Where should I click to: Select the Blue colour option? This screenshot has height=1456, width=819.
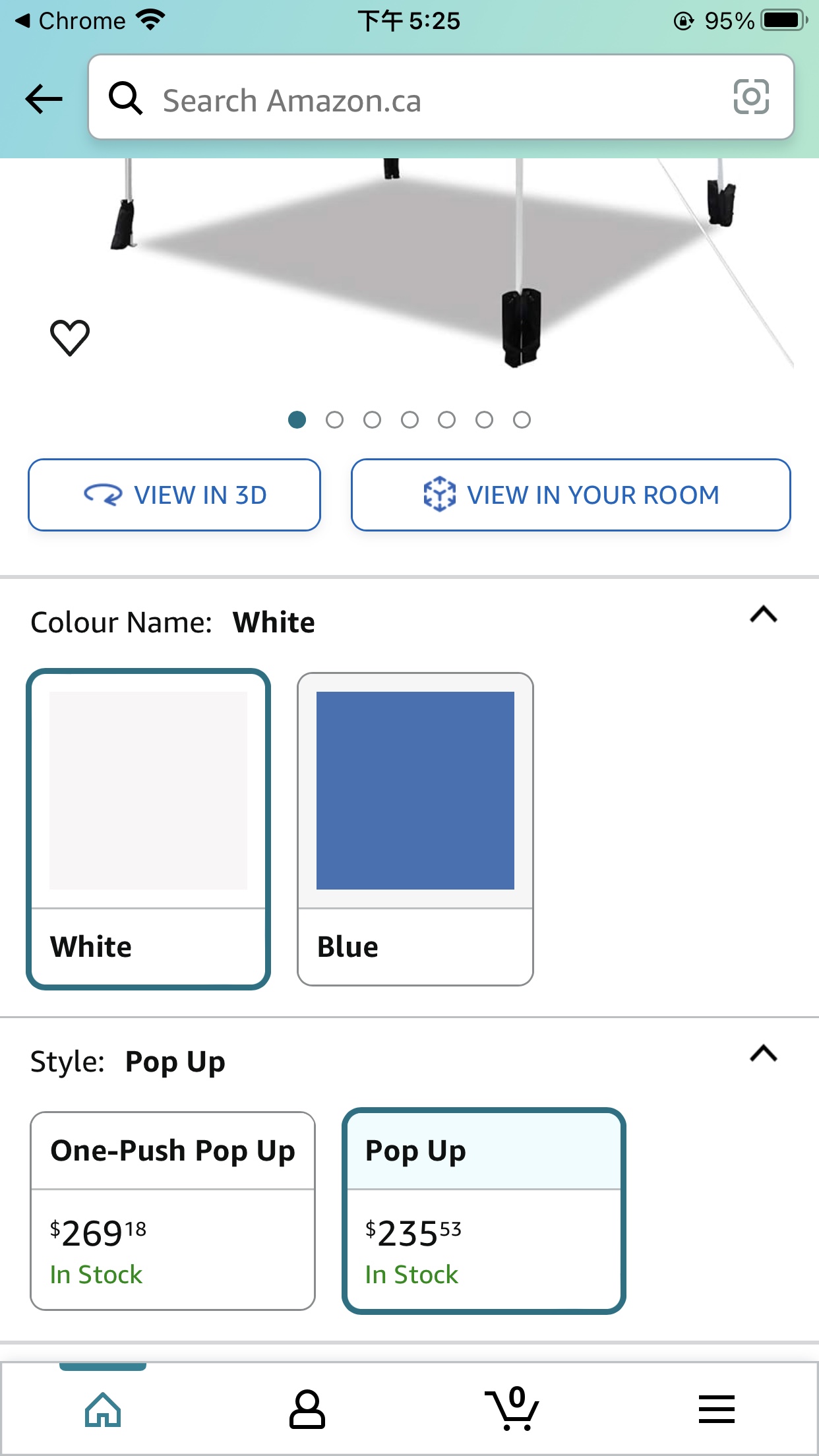click(x=415, y=829)
